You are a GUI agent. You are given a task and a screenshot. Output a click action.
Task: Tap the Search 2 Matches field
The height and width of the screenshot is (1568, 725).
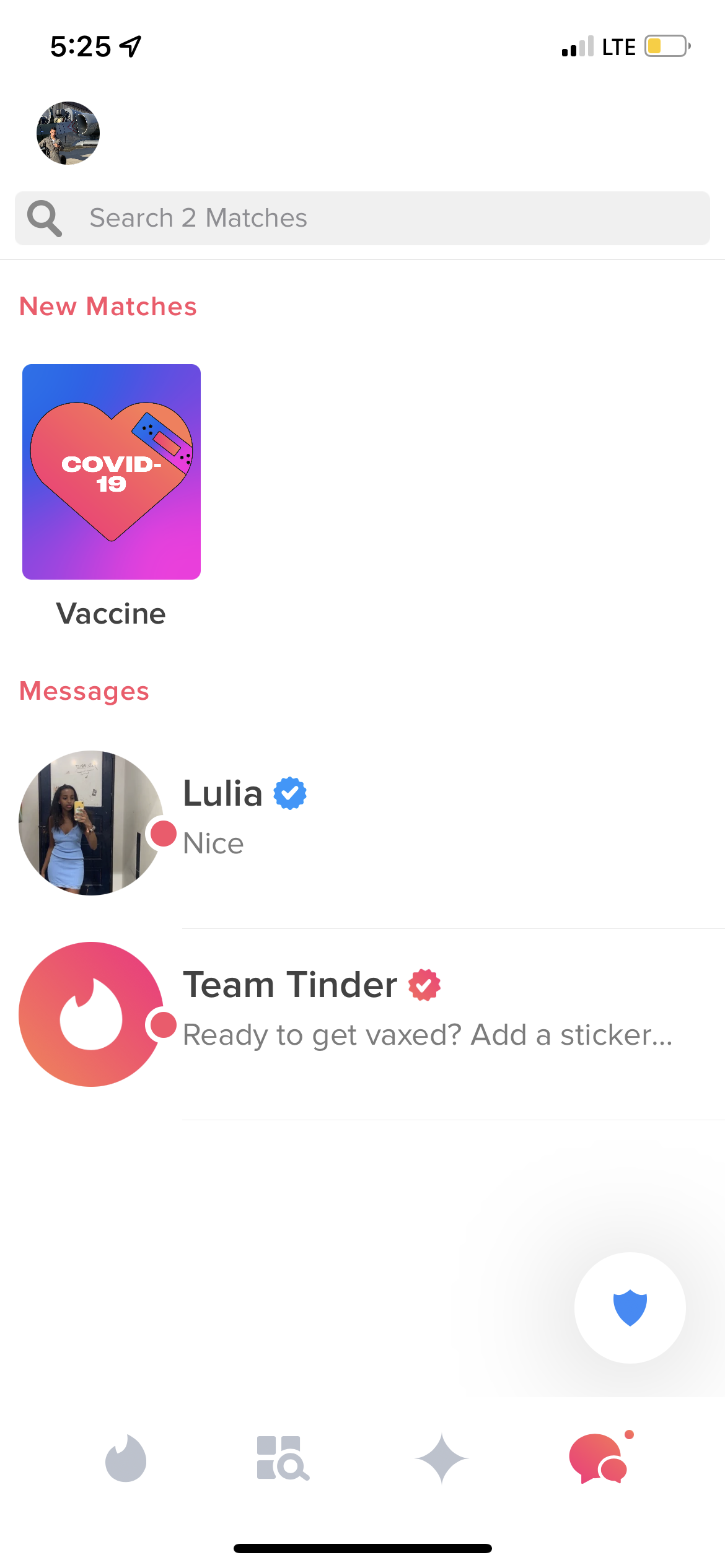tap(362, 218)
